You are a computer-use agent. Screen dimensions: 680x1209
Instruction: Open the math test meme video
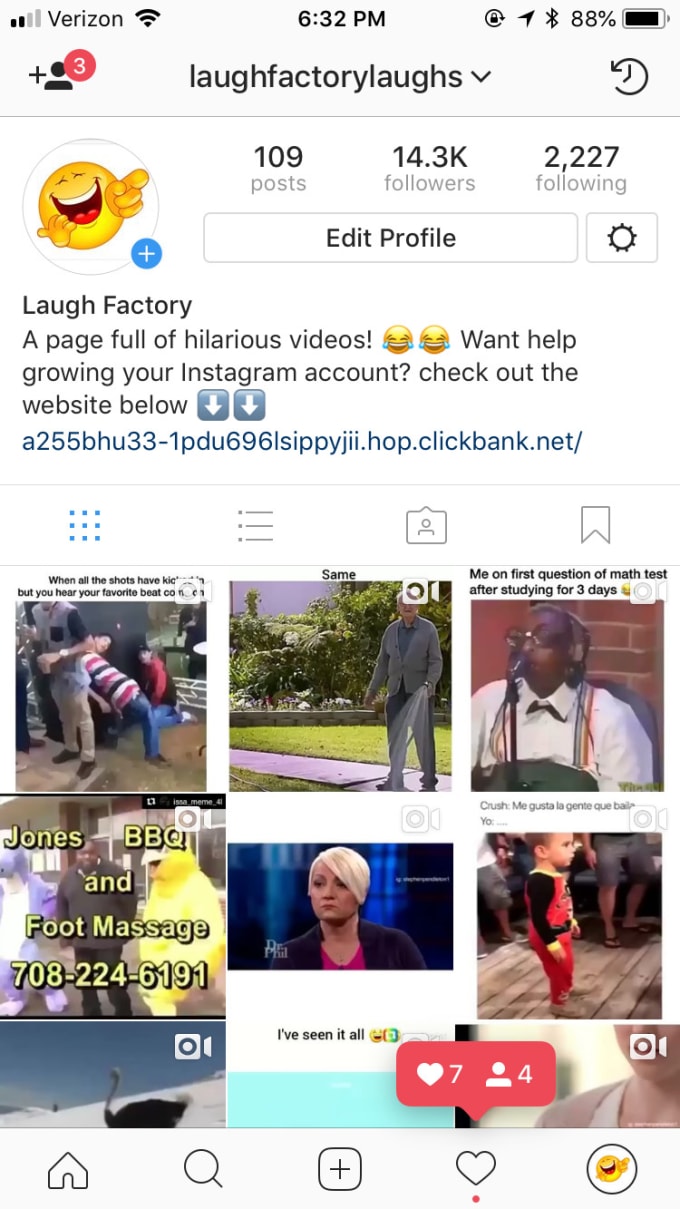pyautogui.click(x=568, y=679)
